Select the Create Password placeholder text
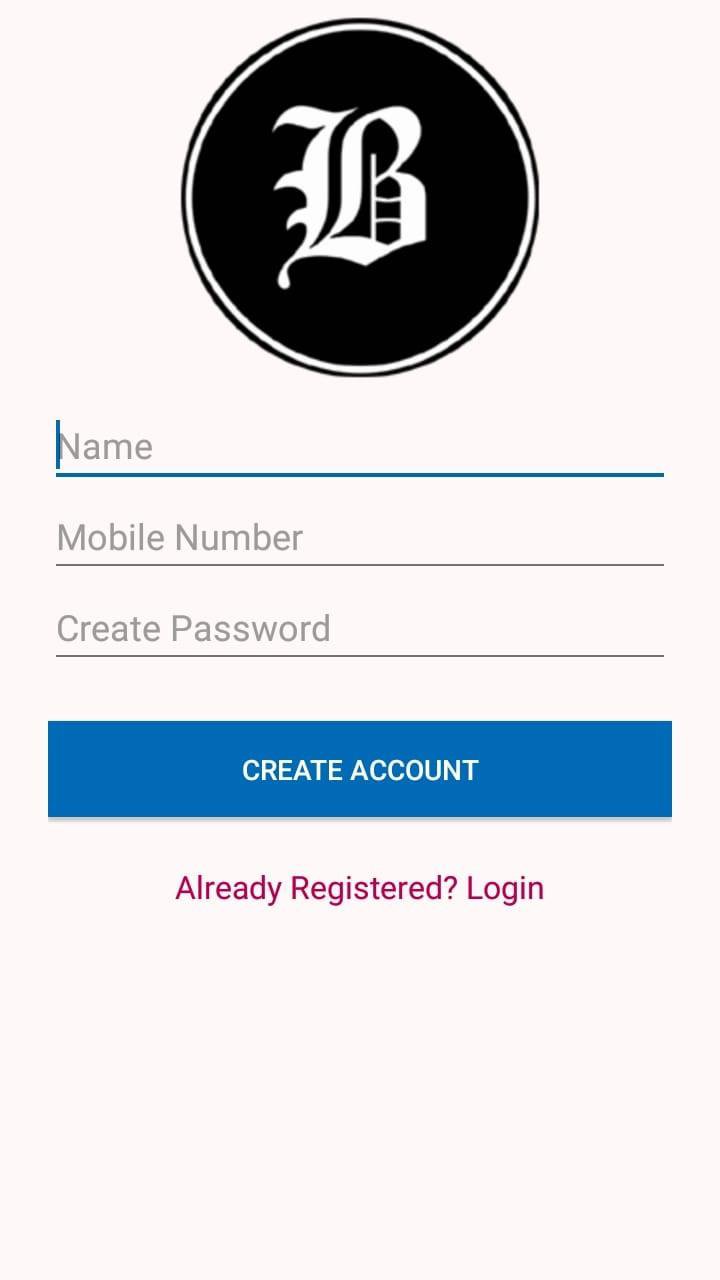Viewport: 720px width, 1280px height. coord(193,628)
